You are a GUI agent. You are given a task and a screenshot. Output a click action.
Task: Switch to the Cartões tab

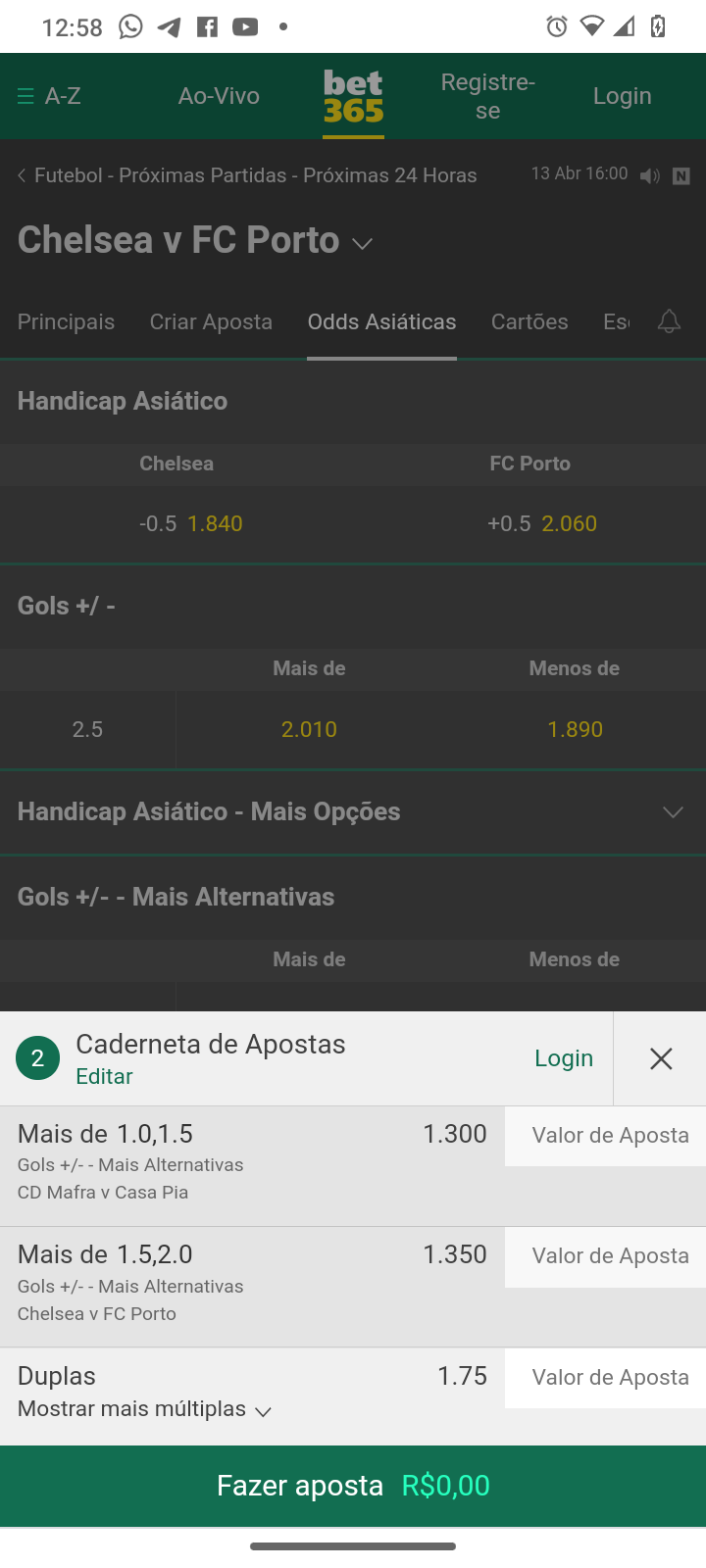pos(529,322)
